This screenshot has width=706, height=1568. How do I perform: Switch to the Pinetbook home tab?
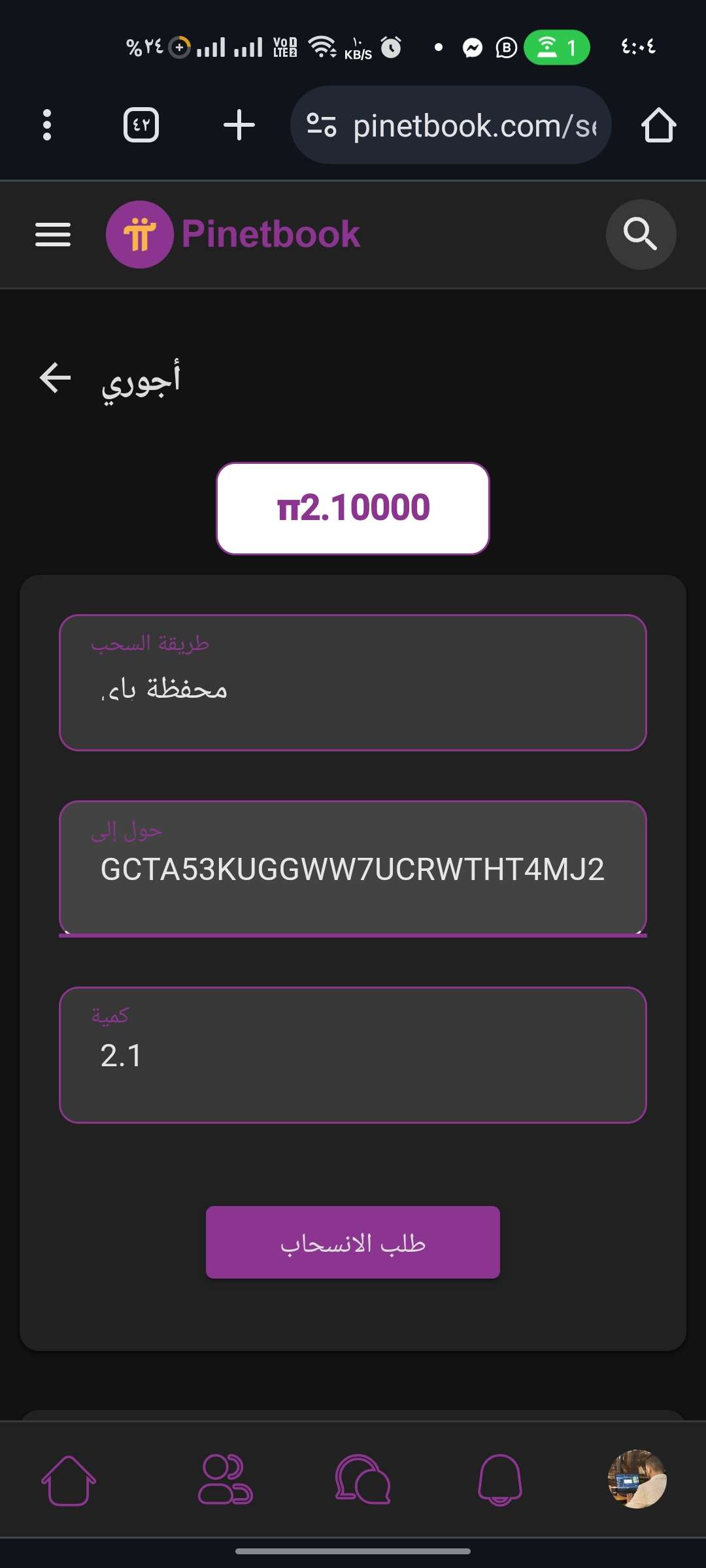pyautogui.click(x=69, y=1480)
